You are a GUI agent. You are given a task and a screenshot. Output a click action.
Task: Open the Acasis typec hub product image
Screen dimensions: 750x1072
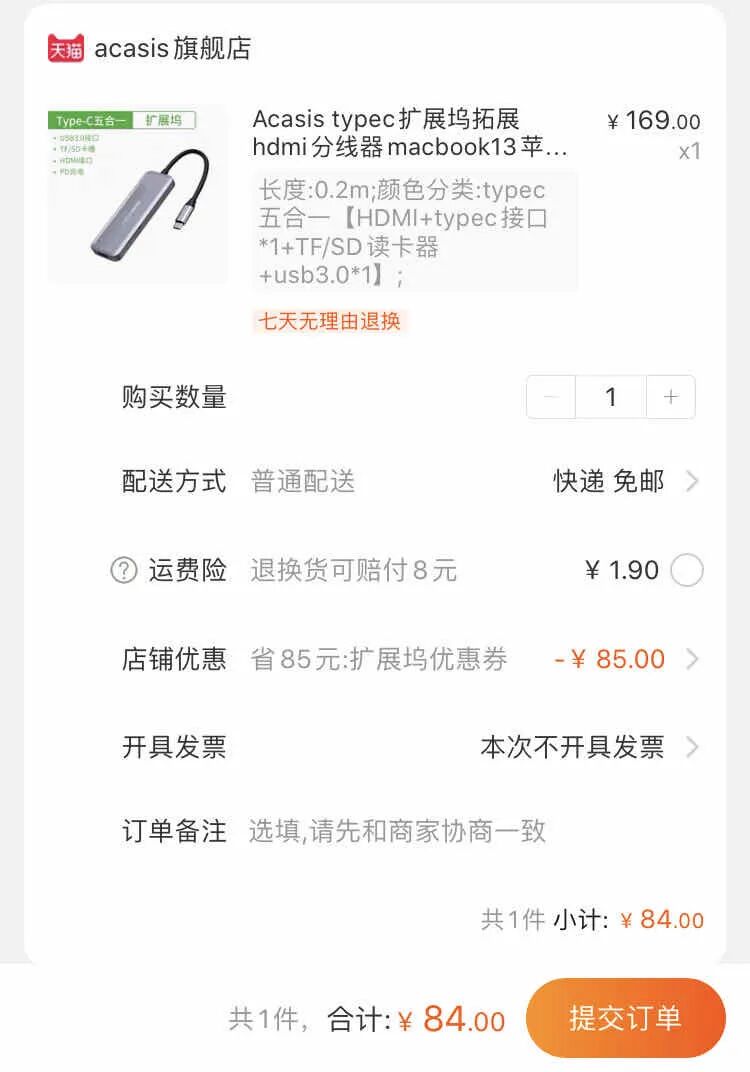click(137, 193)
